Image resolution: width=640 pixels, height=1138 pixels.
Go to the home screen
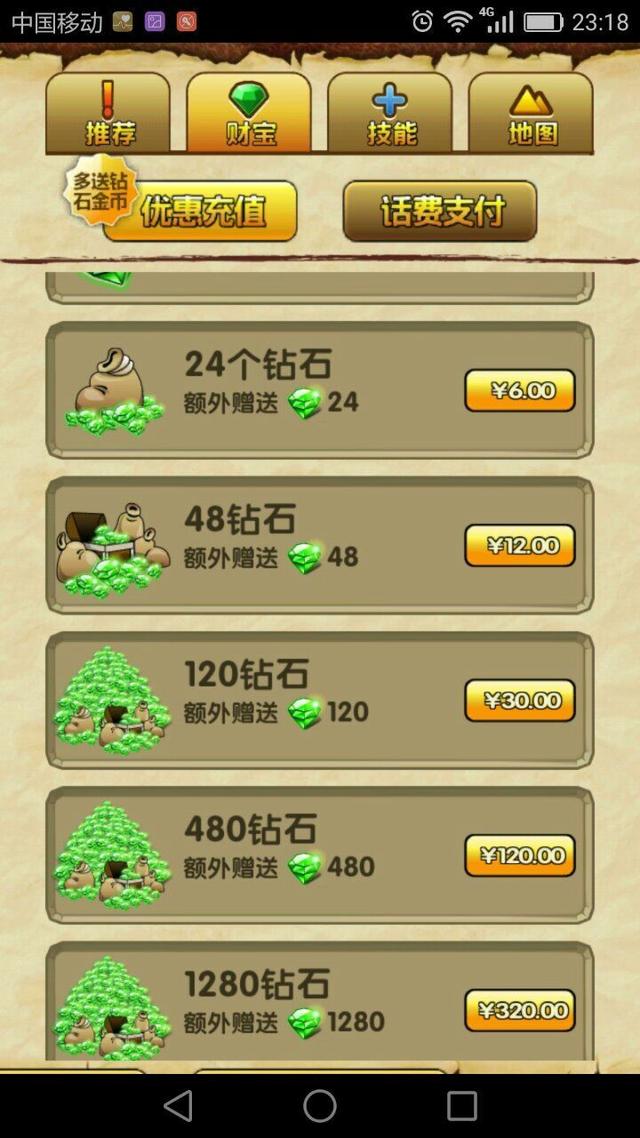coord(320,1105)
